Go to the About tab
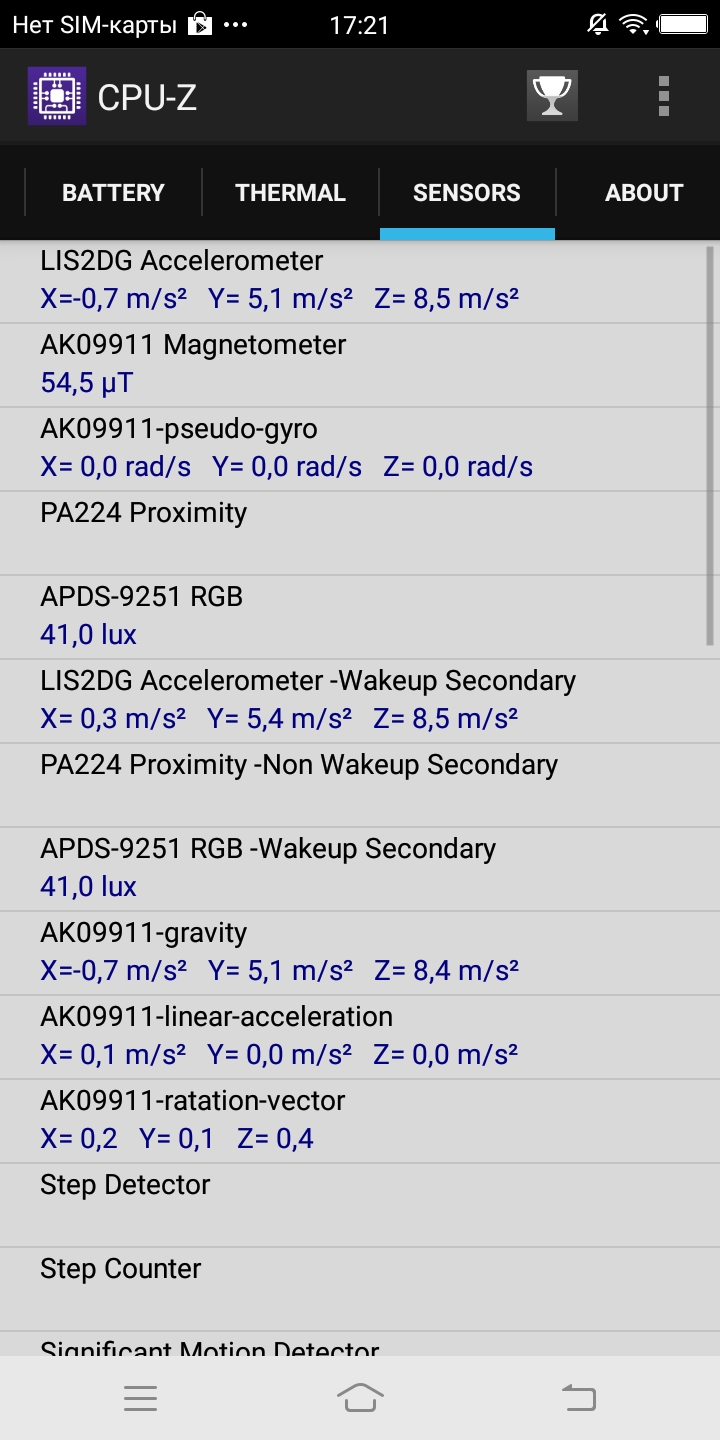The width and height of the screenshot is (720, 1440). pyautogui.click(x=644, y=193)
